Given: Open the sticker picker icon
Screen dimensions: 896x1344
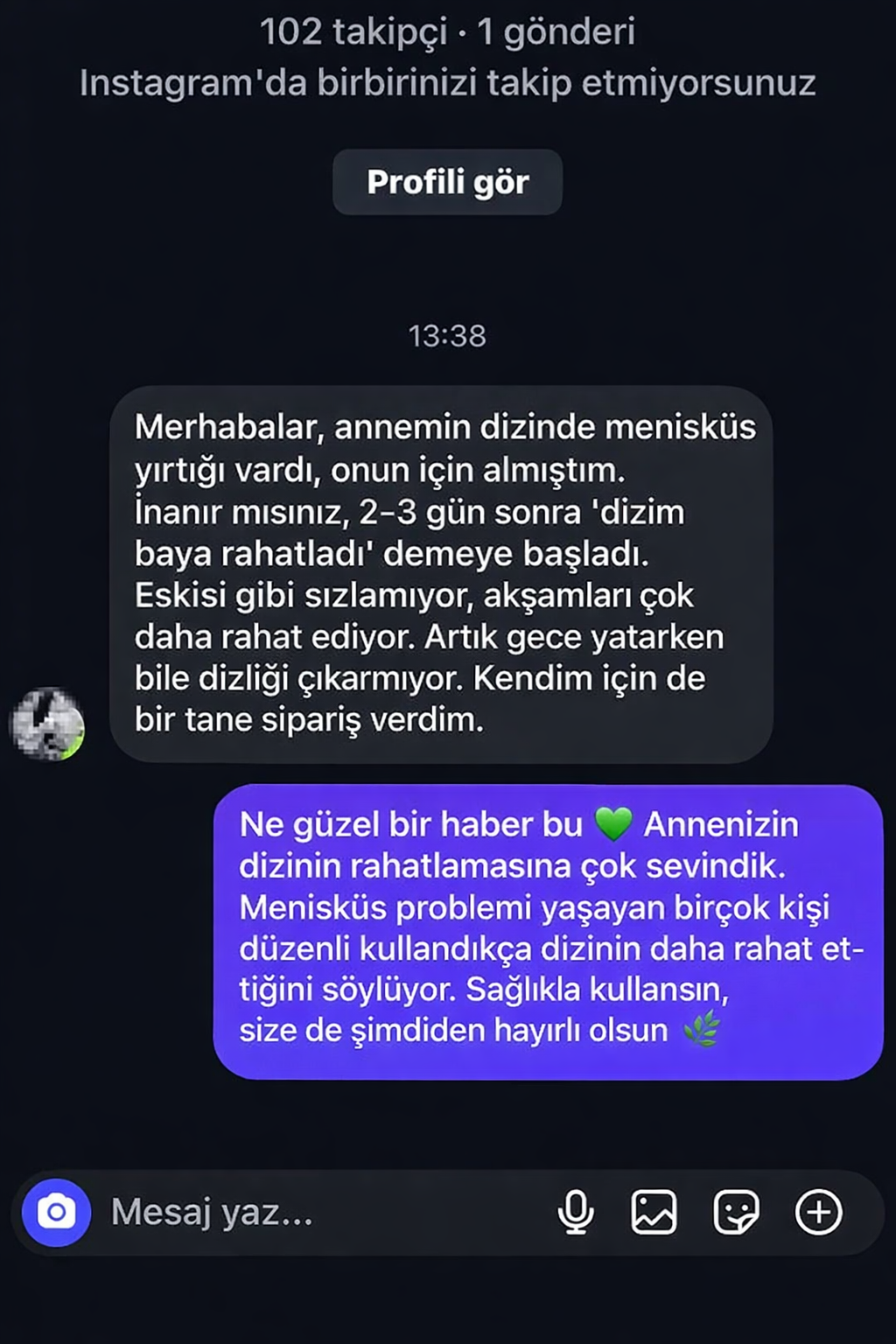Looking at the screenshot, I should (x=736, y=1213).
